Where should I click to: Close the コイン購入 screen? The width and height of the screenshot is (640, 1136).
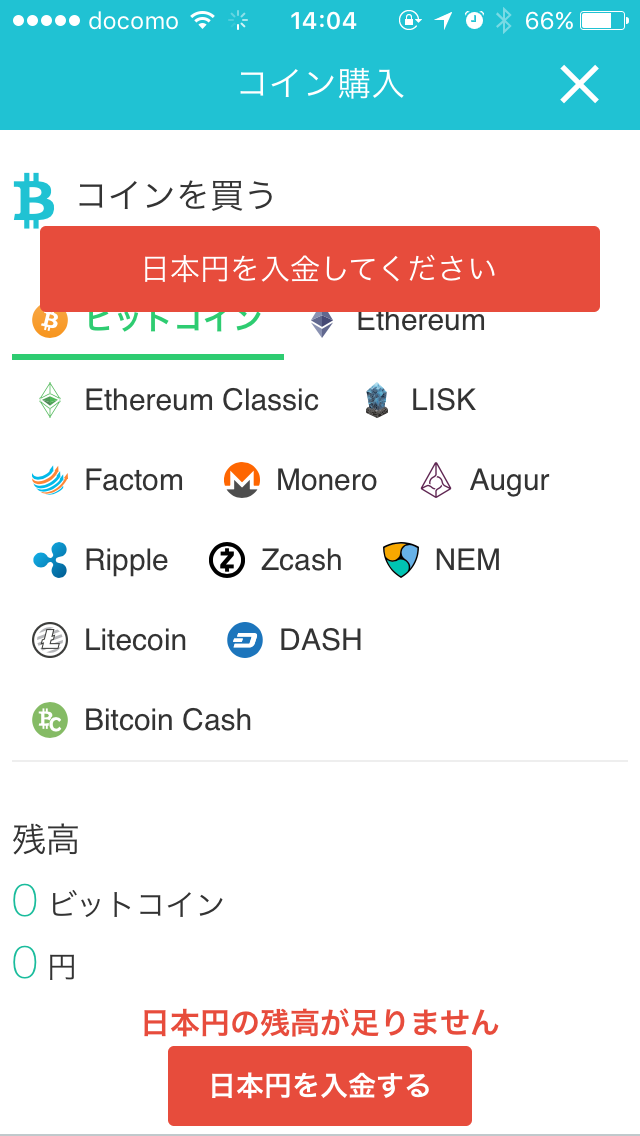tap(579, 85)
